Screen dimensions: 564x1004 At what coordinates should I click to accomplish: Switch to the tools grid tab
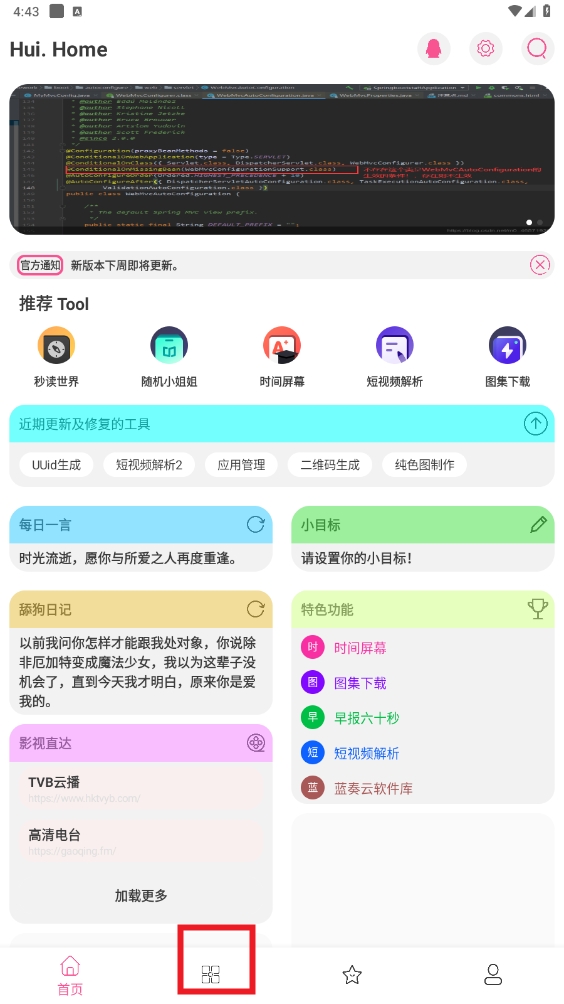pos(211,975)
